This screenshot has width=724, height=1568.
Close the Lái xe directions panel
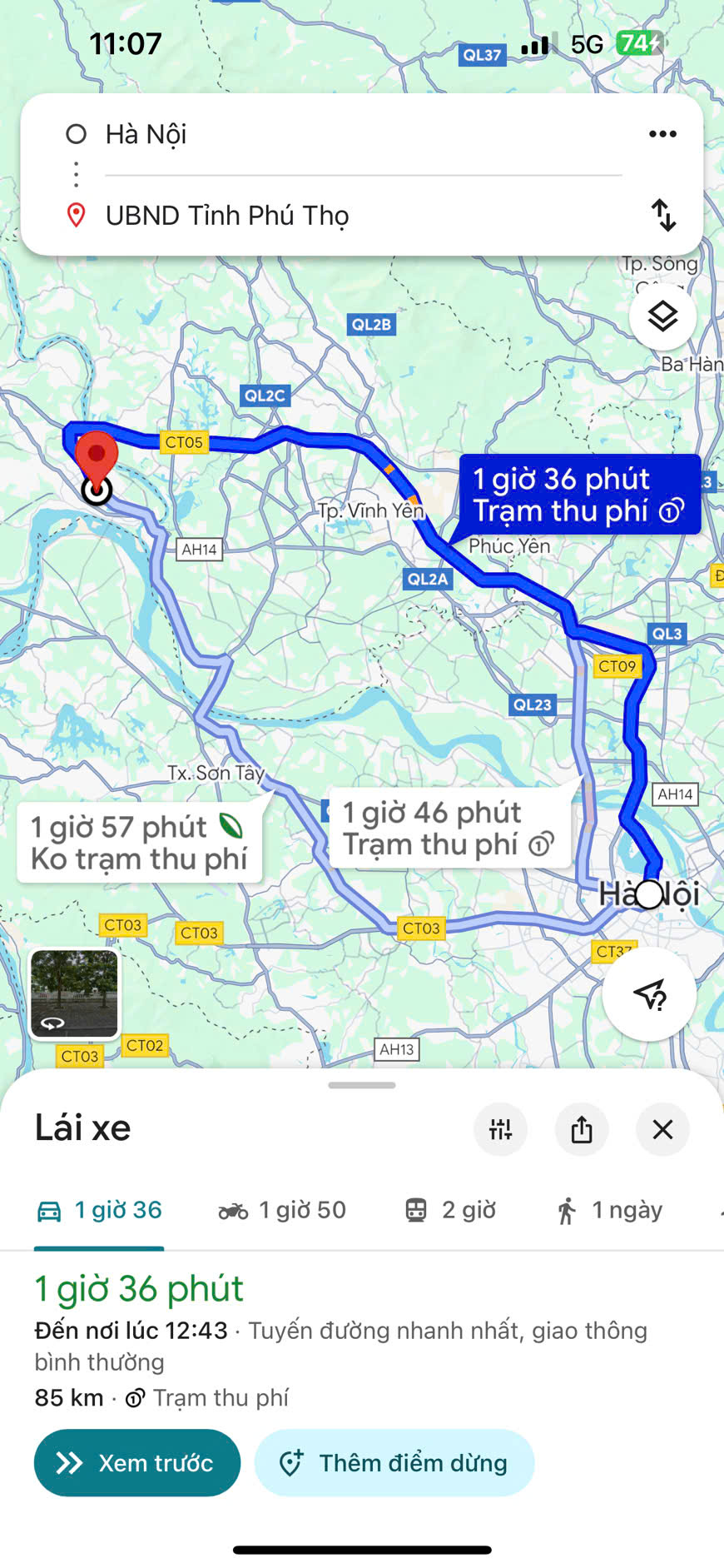(662, 1130)
